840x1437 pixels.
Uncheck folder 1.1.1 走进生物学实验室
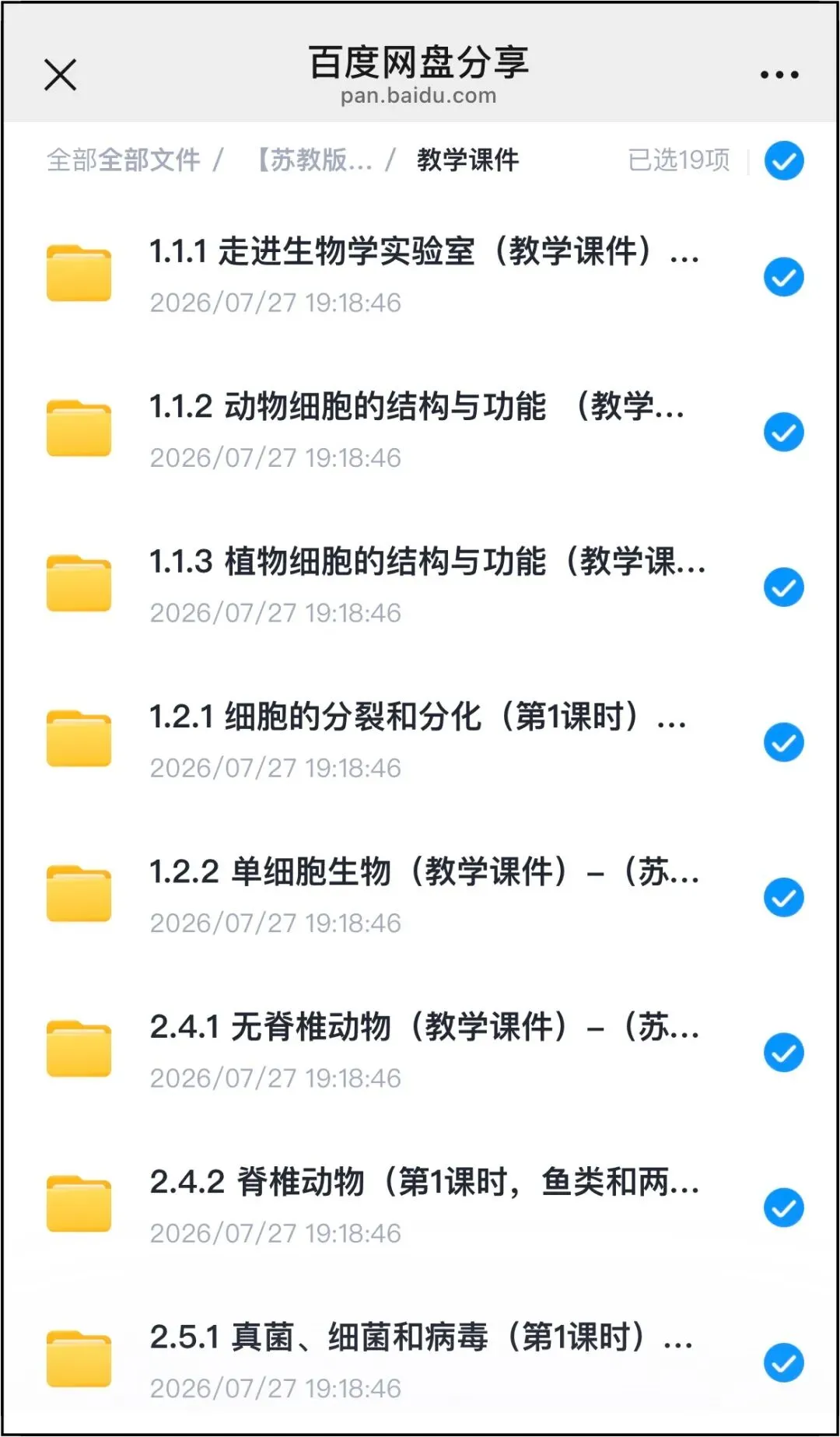click(784, 277)
